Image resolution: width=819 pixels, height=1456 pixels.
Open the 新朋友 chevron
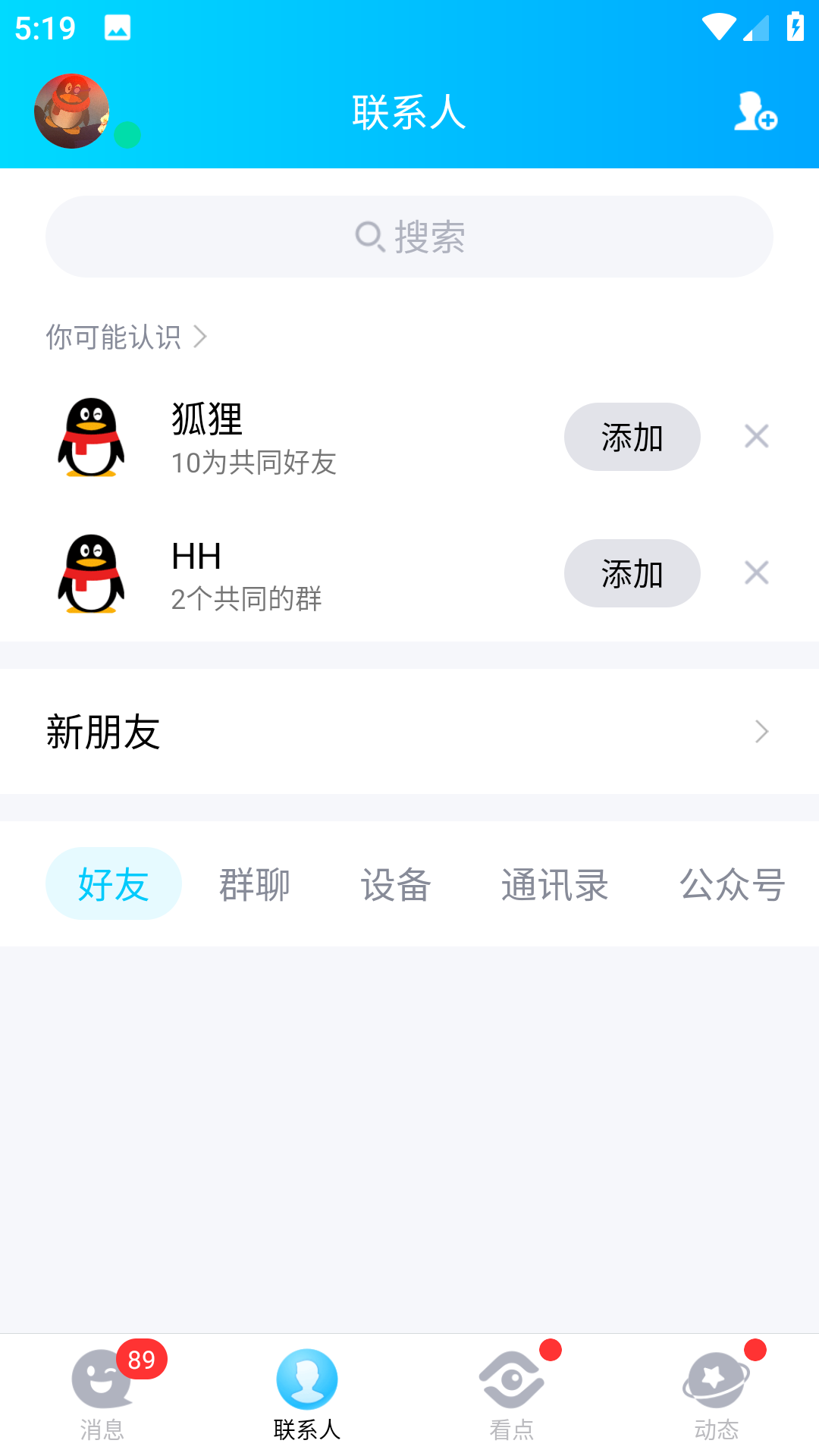762,732
